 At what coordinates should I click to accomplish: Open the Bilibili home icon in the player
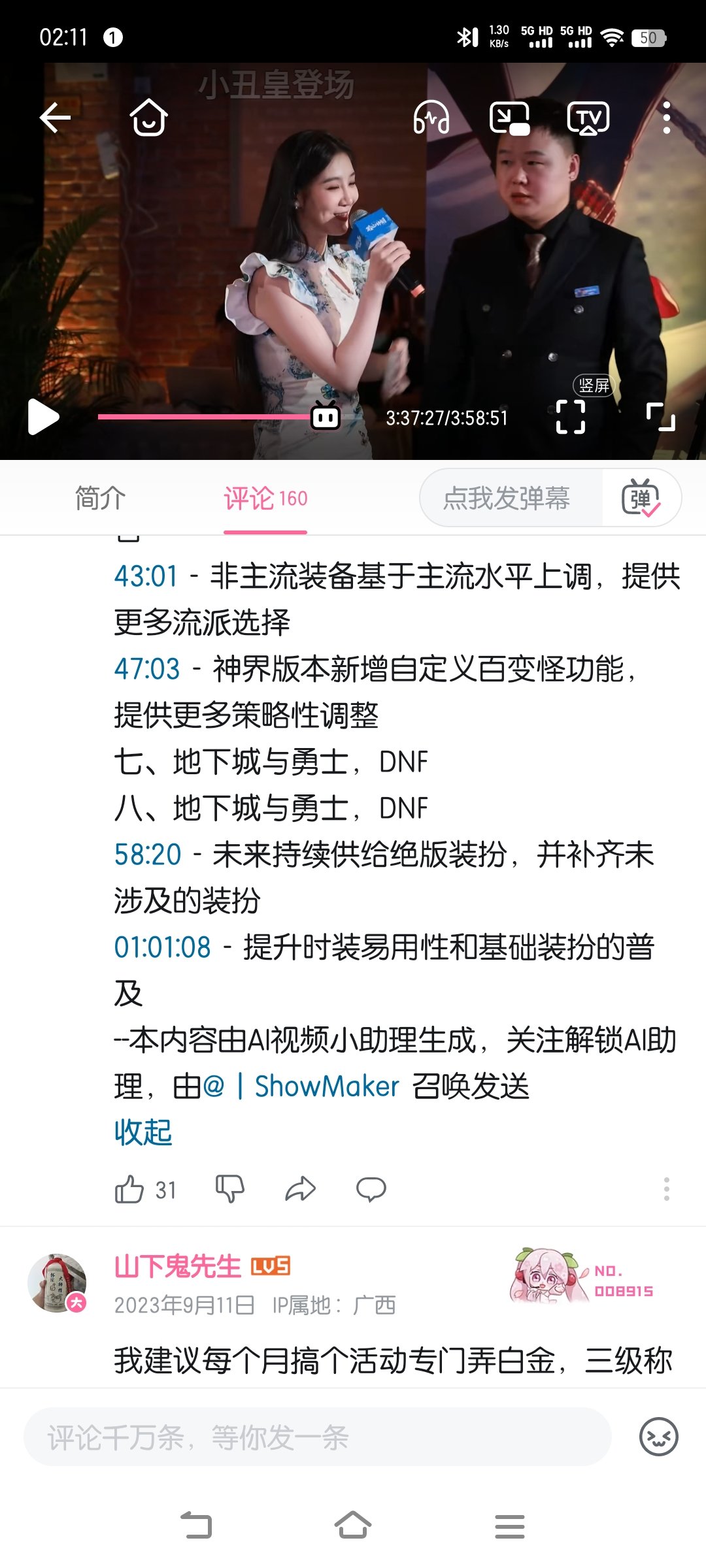[x=148, y=118]
